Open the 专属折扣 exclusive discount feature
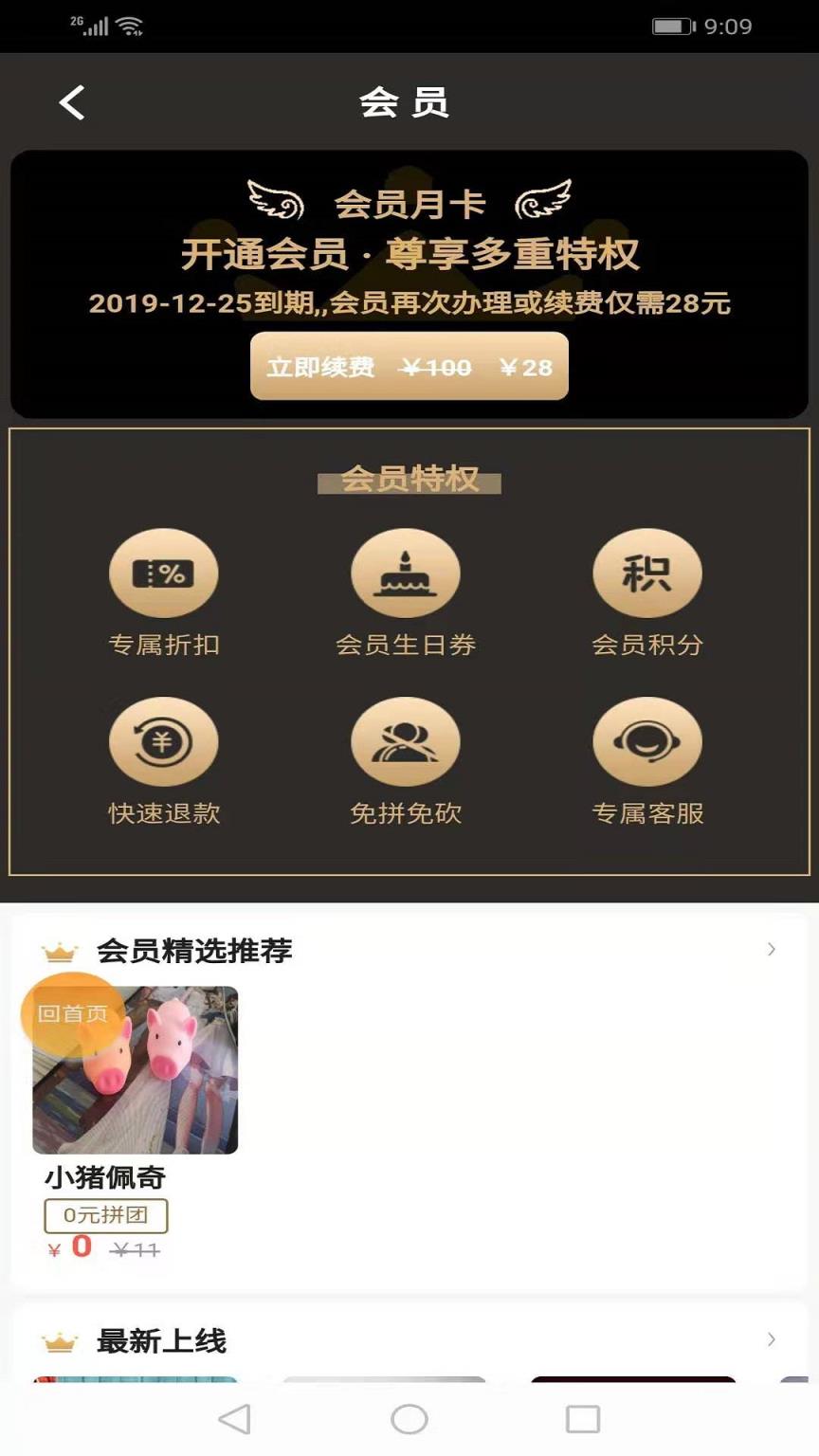This screenshot has height=1456, width=819. pyautogui.click(x=163, y=573)
